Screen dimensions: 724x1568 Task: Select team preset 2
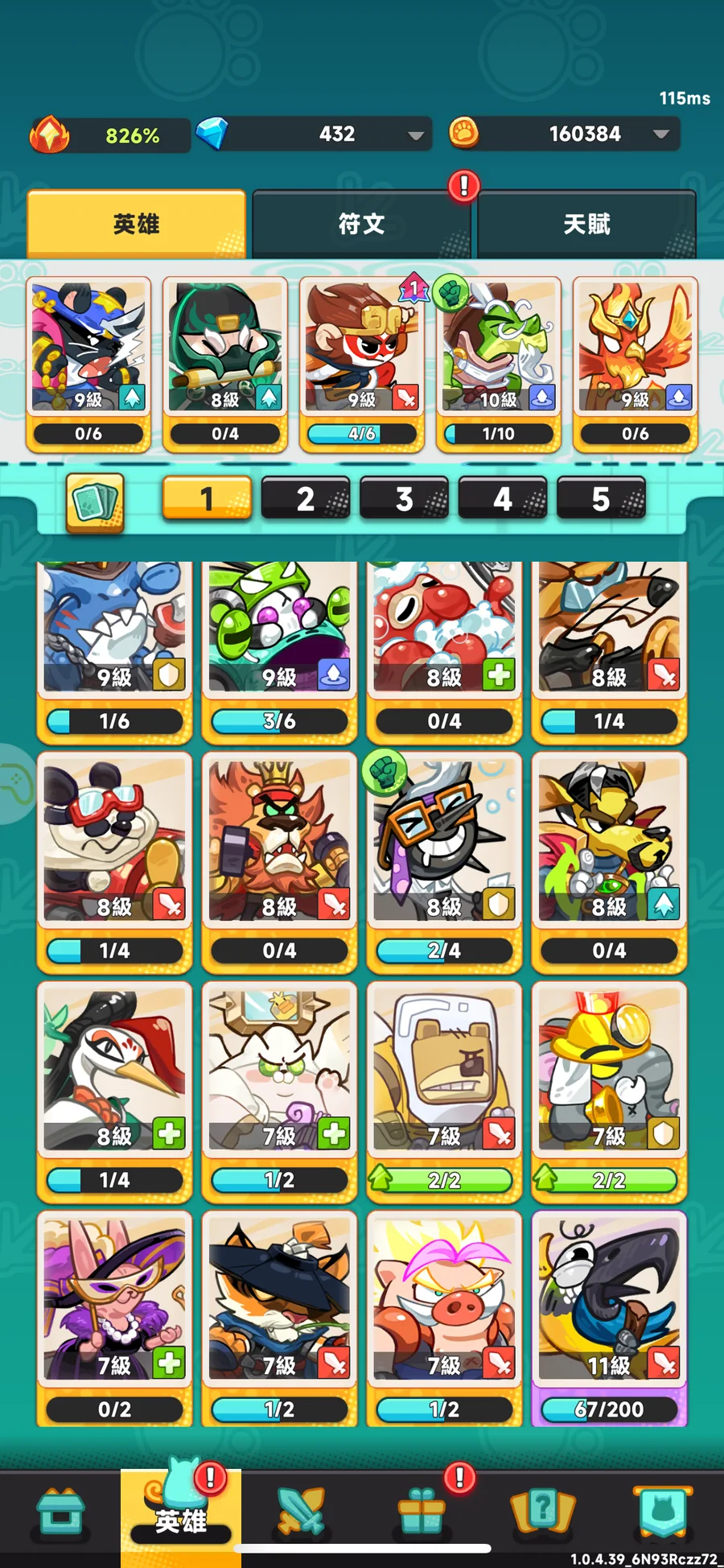coord(305,499)
